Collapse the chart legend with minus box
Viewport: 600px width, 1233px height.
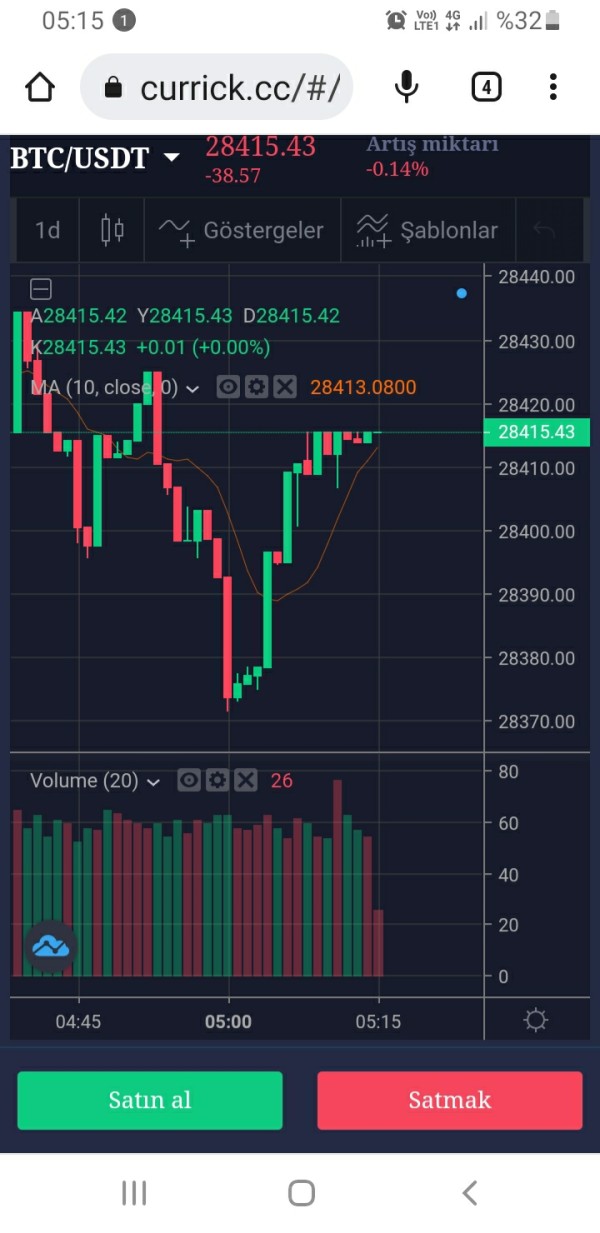[x=41, y=289]
